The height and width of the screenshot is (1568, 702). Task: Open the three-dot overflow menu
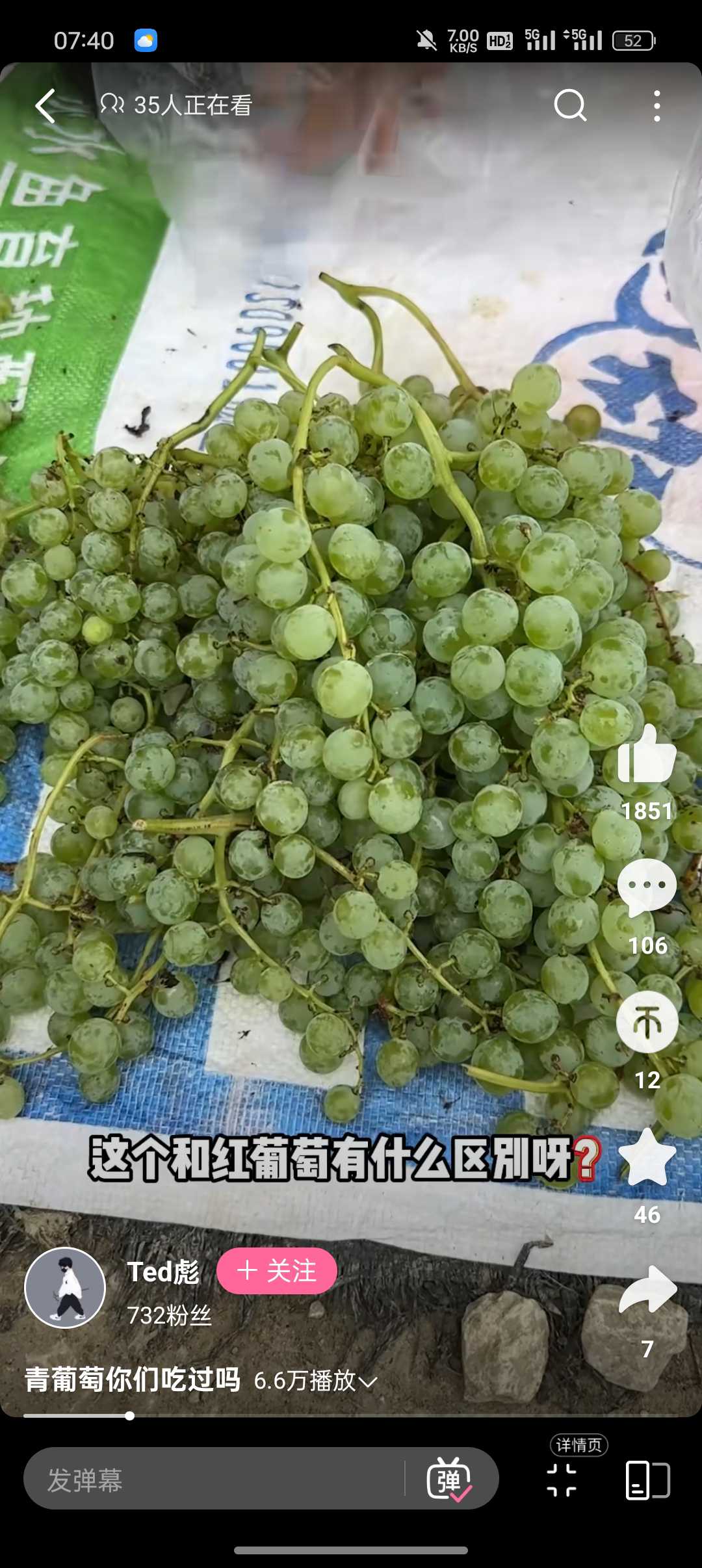pyautogui.click(x=657, y=106)
